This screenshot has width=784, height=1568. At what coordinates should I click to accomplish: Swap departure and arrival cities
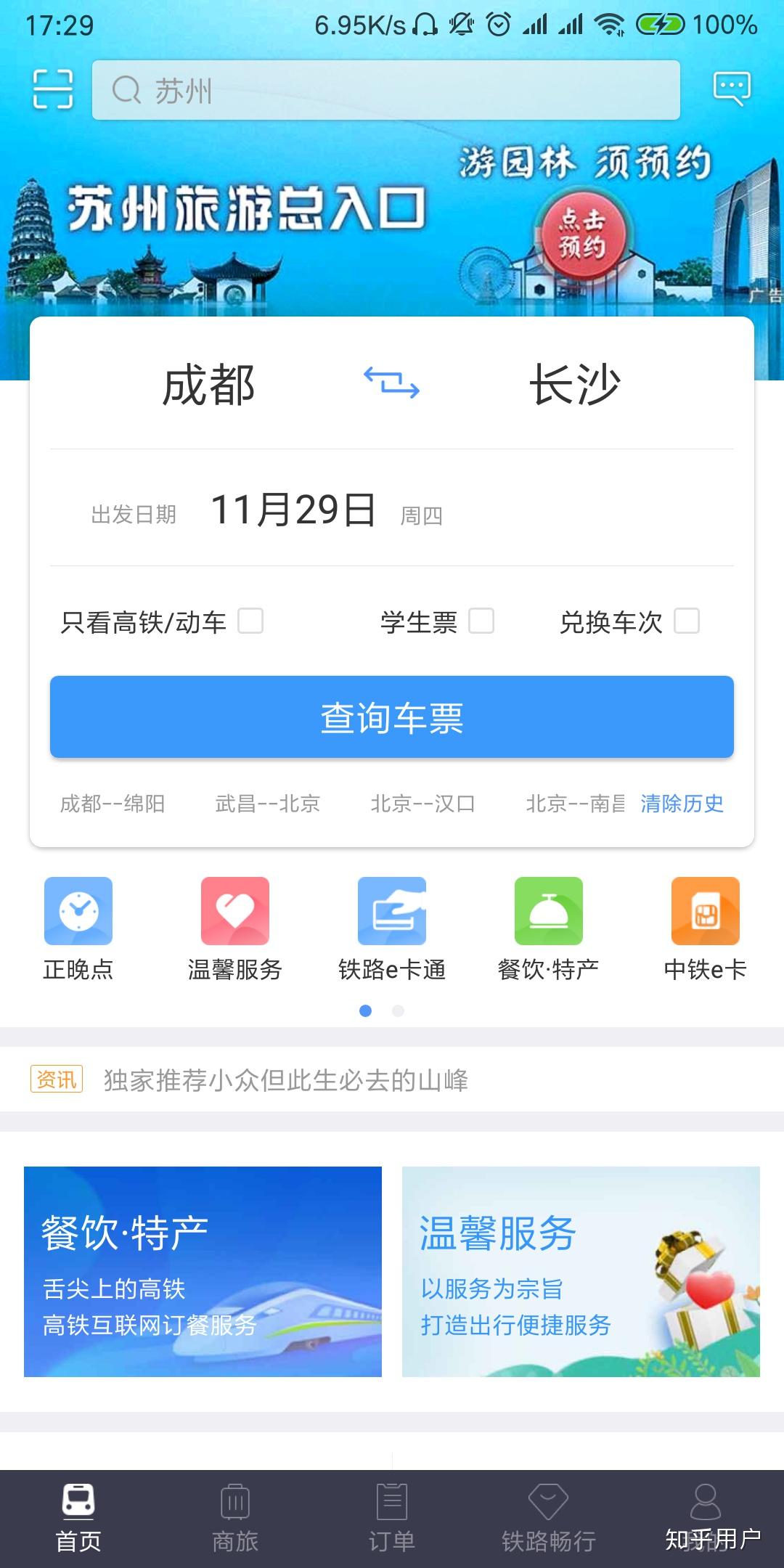coord(391,383)
